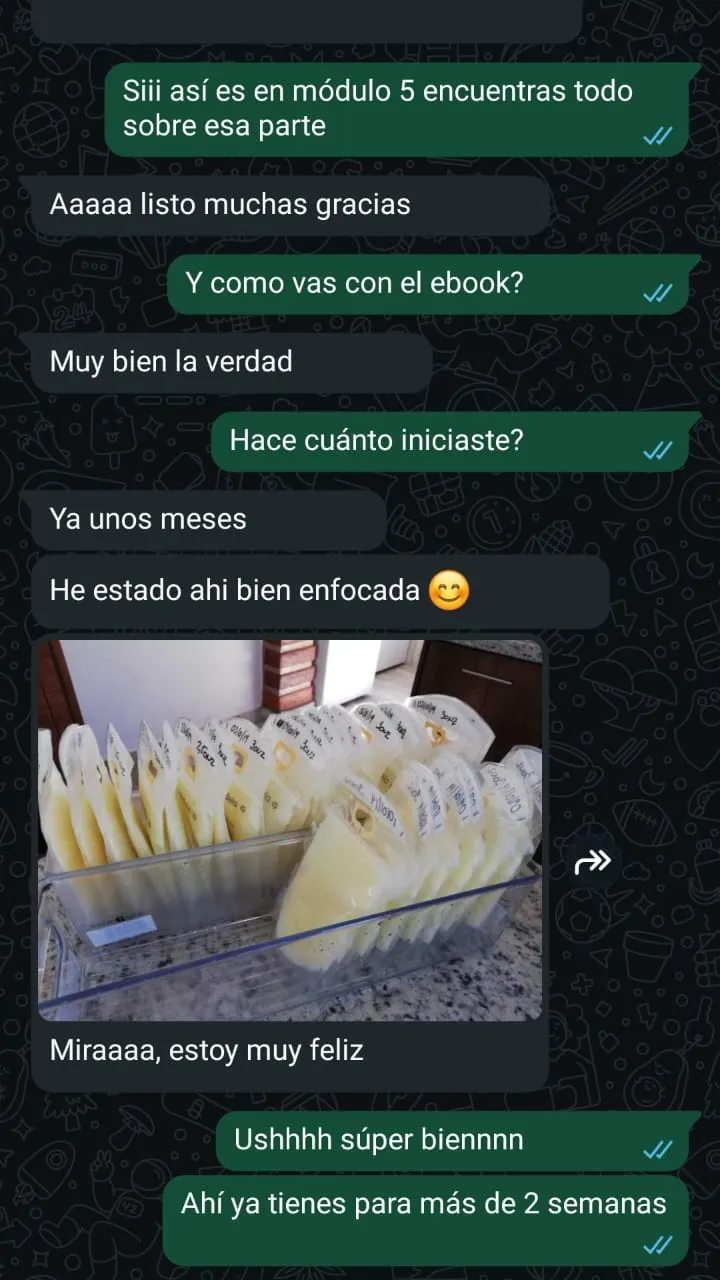The image size is (720, 1280).
Task: Forward the photo using the arrow icon
Action: pyautogui.click(x=592, y=861)
